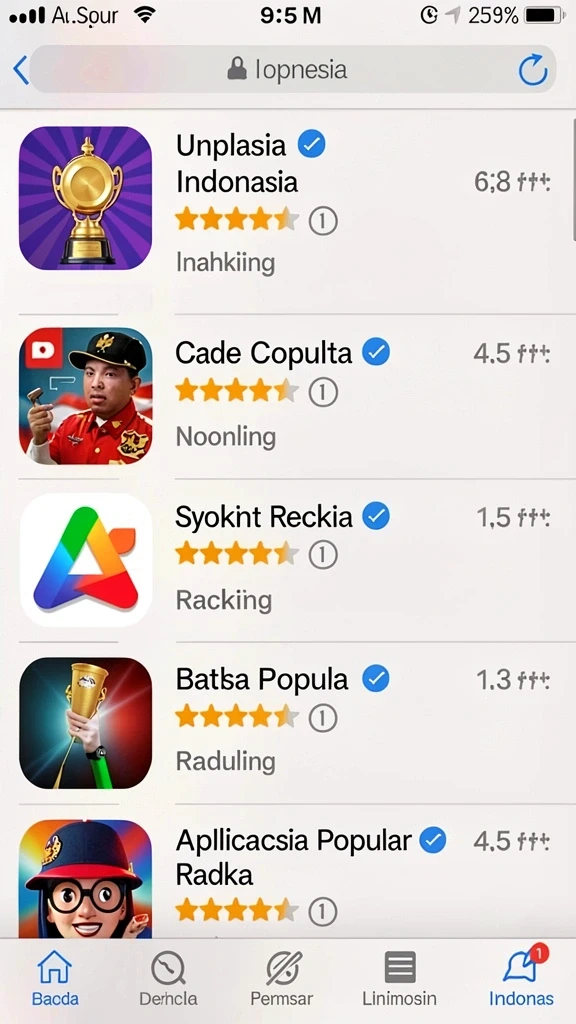Image resolution: width=576 pixels, height=1024 pixels.
Task: Switch to the Bacda home tab
Action: (56, 978)
